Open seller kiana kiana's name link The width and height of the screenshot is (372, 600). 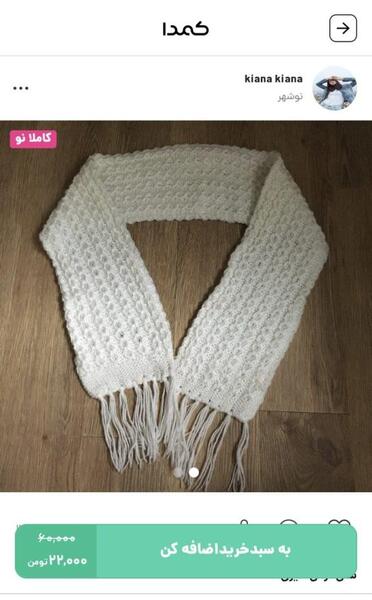point(273,79)
